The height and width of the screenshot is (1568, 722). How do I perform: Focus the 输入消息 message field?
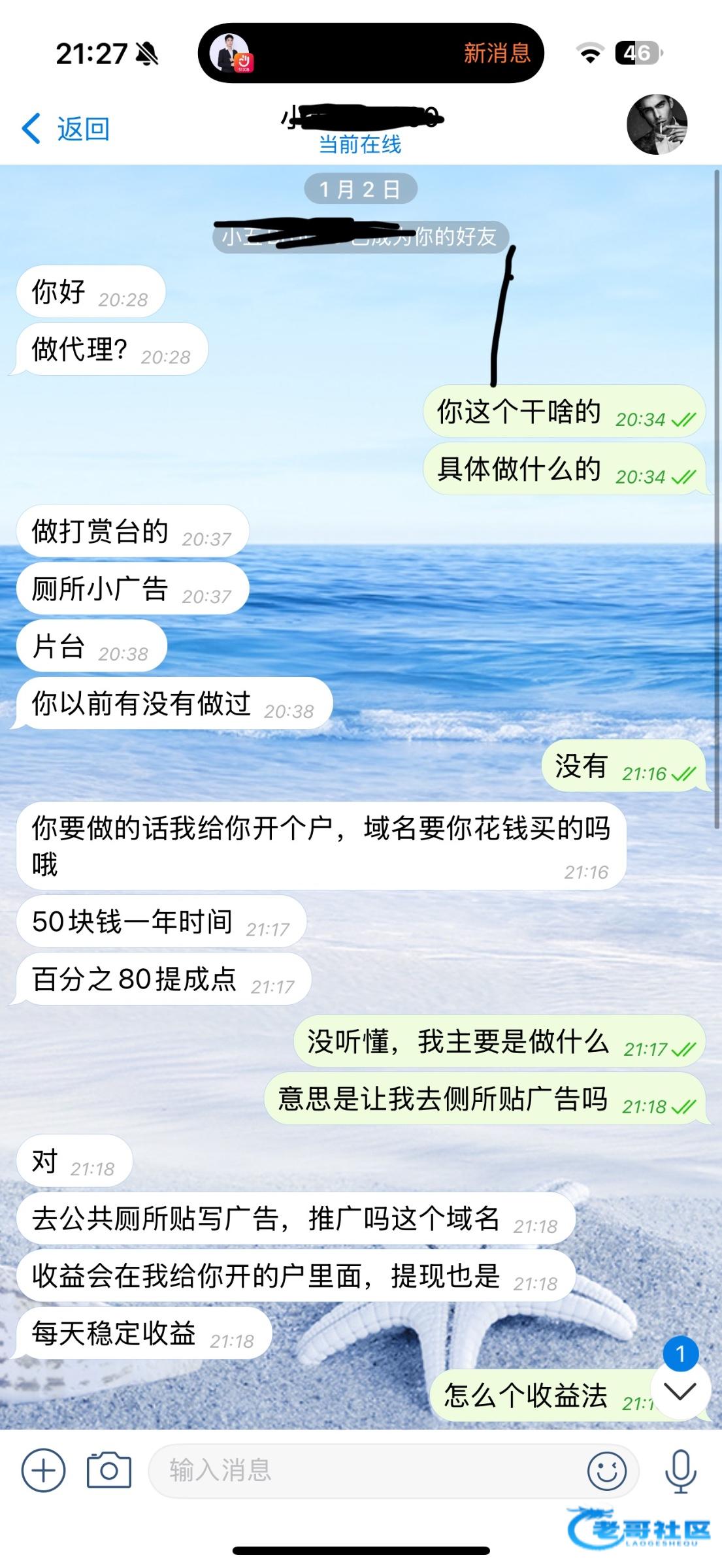point(366,1471)
